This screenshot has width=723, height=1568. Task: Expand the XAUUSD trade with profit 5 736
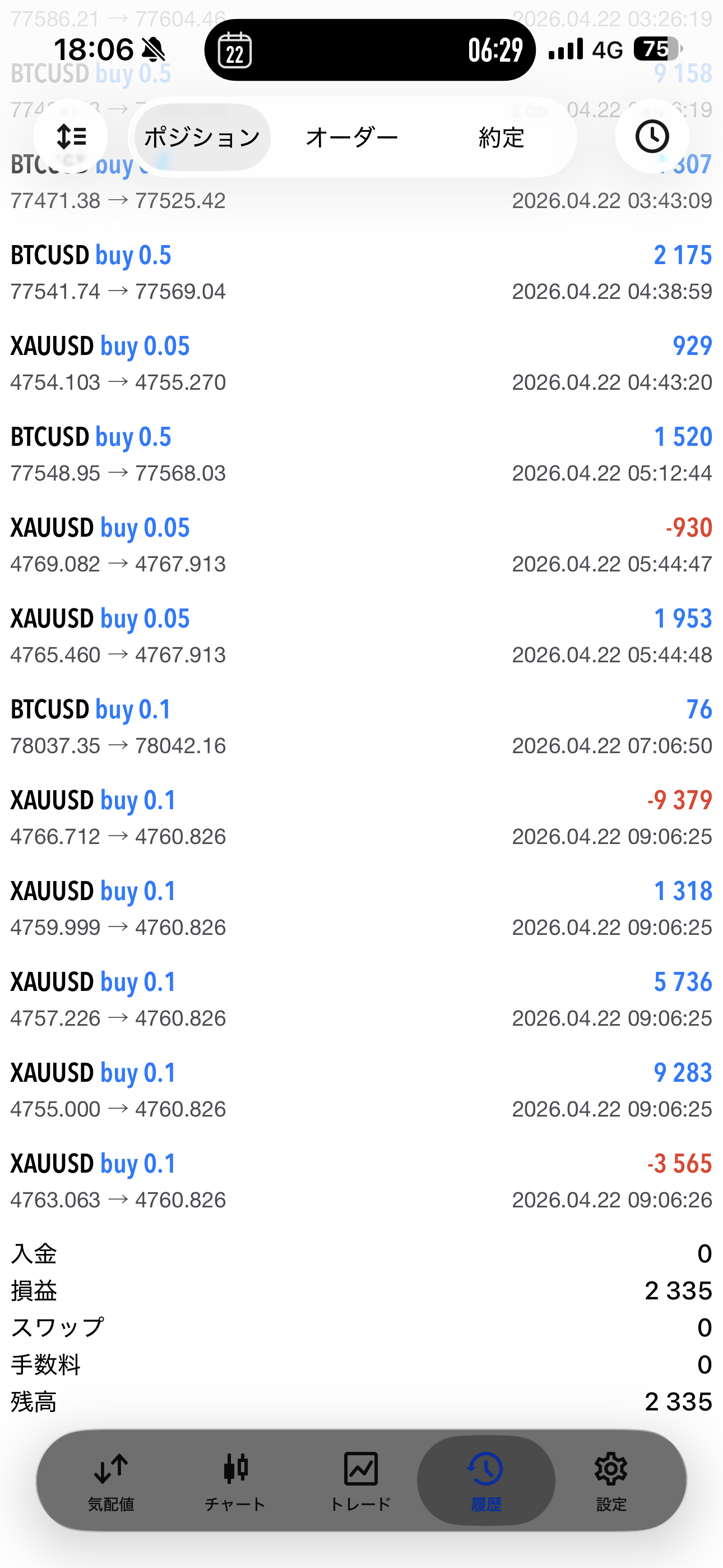(361, 999)
